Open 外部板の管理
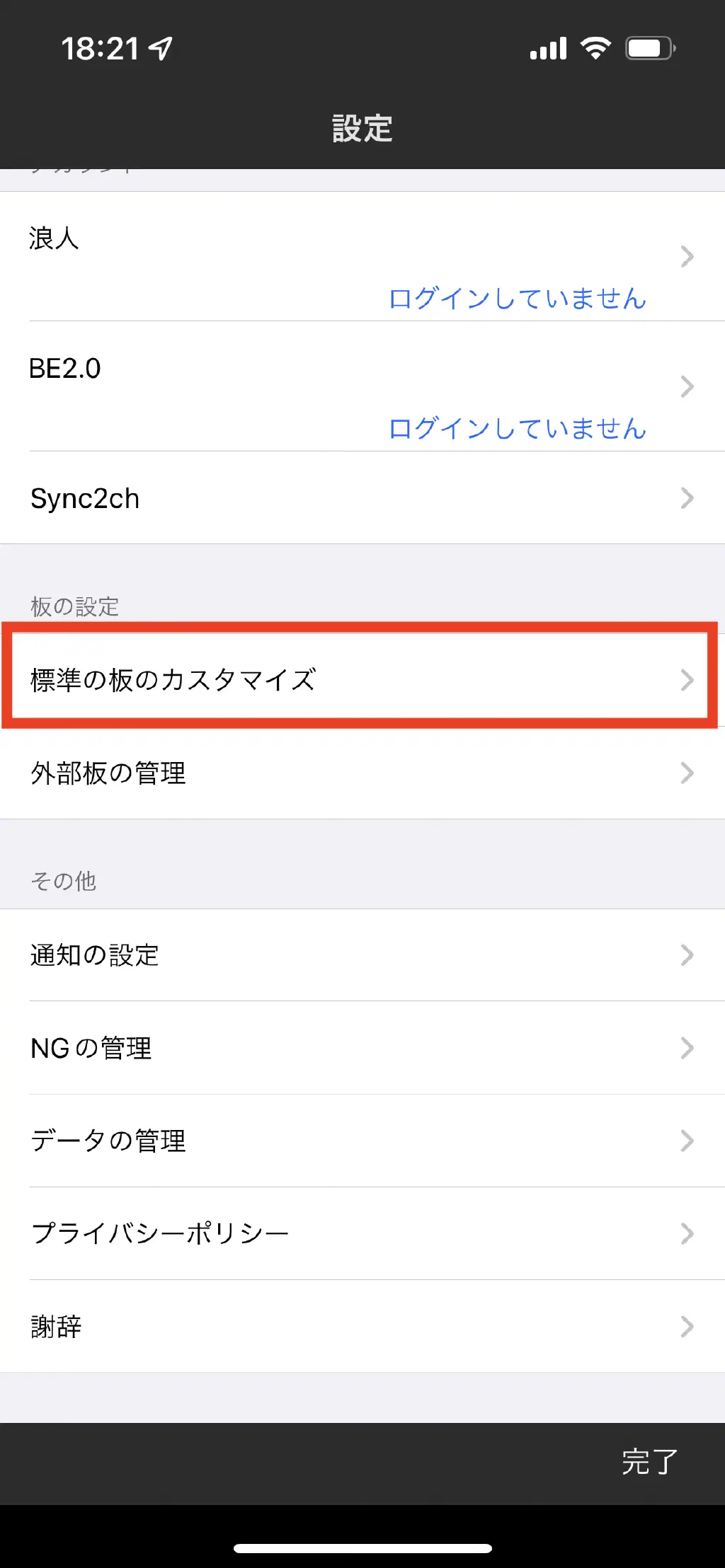725x1568 pixels. pos(361,773)
